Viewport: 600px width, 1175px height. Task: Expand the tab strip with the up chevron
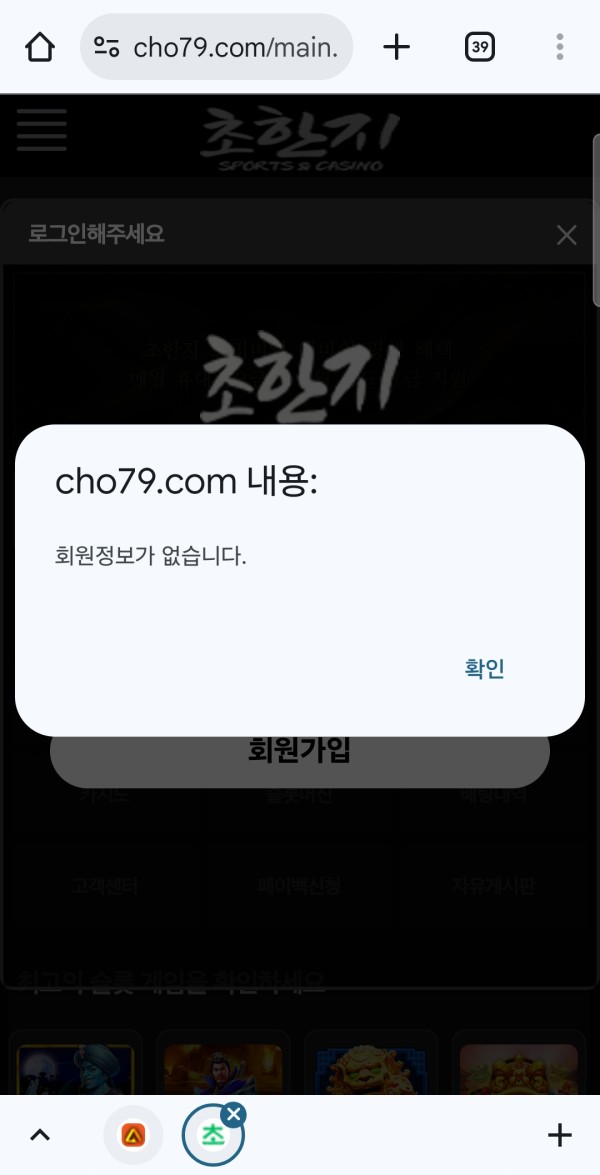point(40,1135)
